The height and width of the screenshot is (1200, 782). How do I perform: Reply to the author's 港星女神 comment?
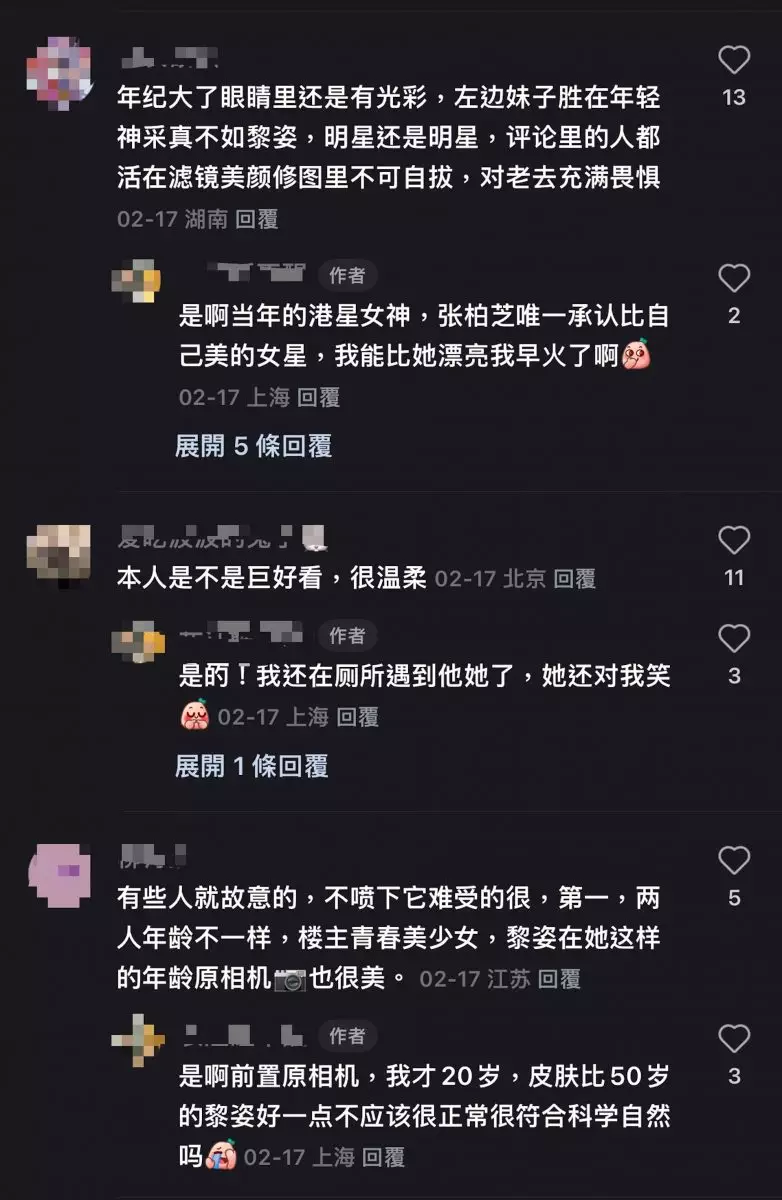tap(318, 397)
